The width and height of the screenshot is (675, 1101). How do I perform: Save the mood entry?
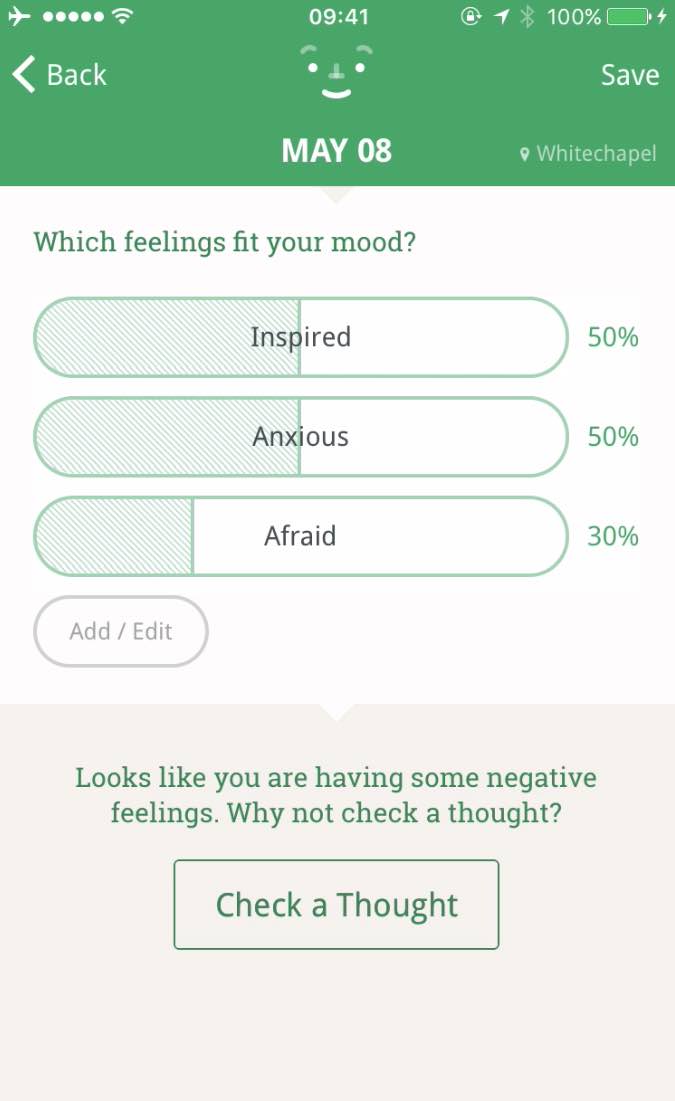629,75
